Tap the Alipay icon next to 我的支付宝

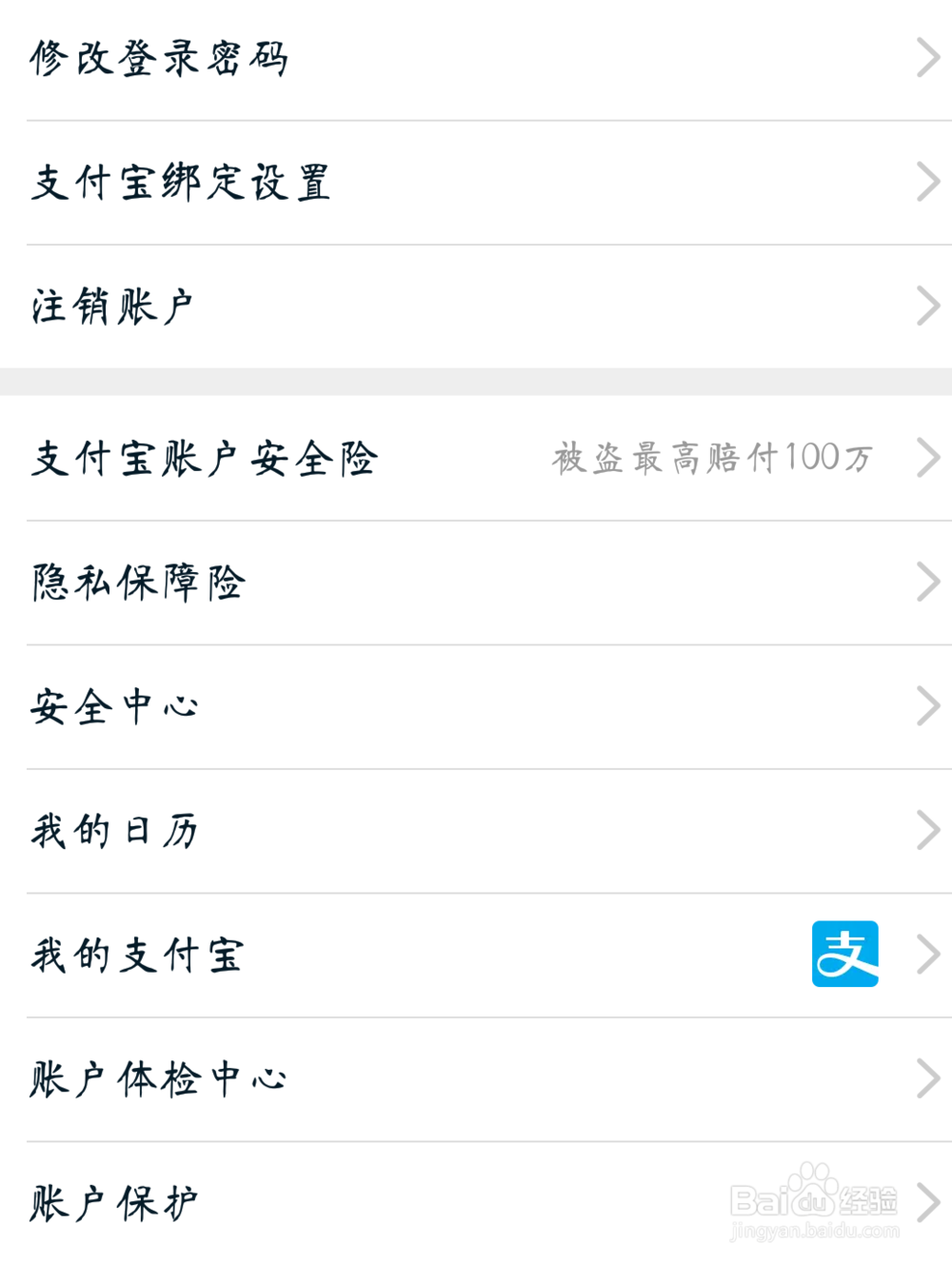844,955
